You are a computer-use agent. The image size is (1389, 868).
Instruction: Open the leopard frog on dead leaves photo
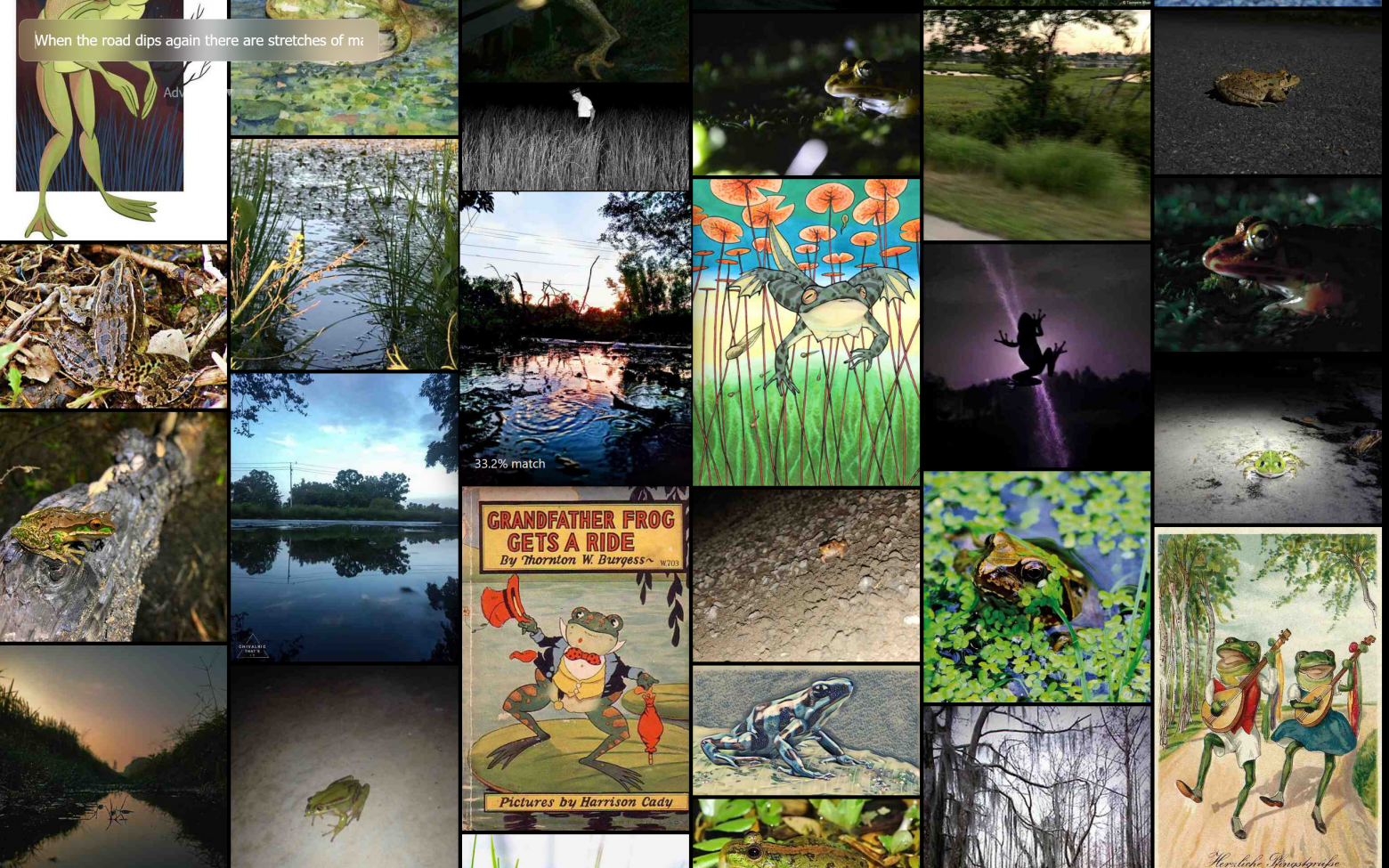113,327
